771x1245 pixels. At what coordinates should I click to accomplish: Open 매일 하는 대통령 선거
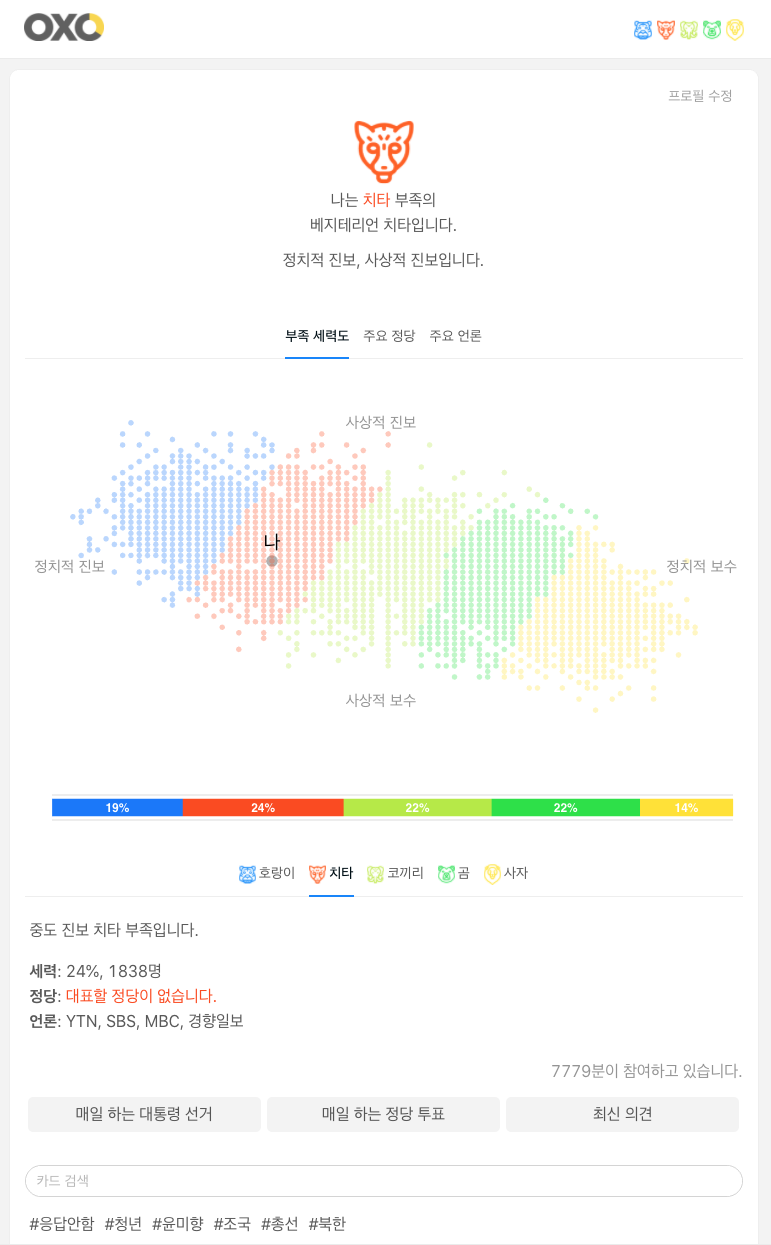point(144,1114)
